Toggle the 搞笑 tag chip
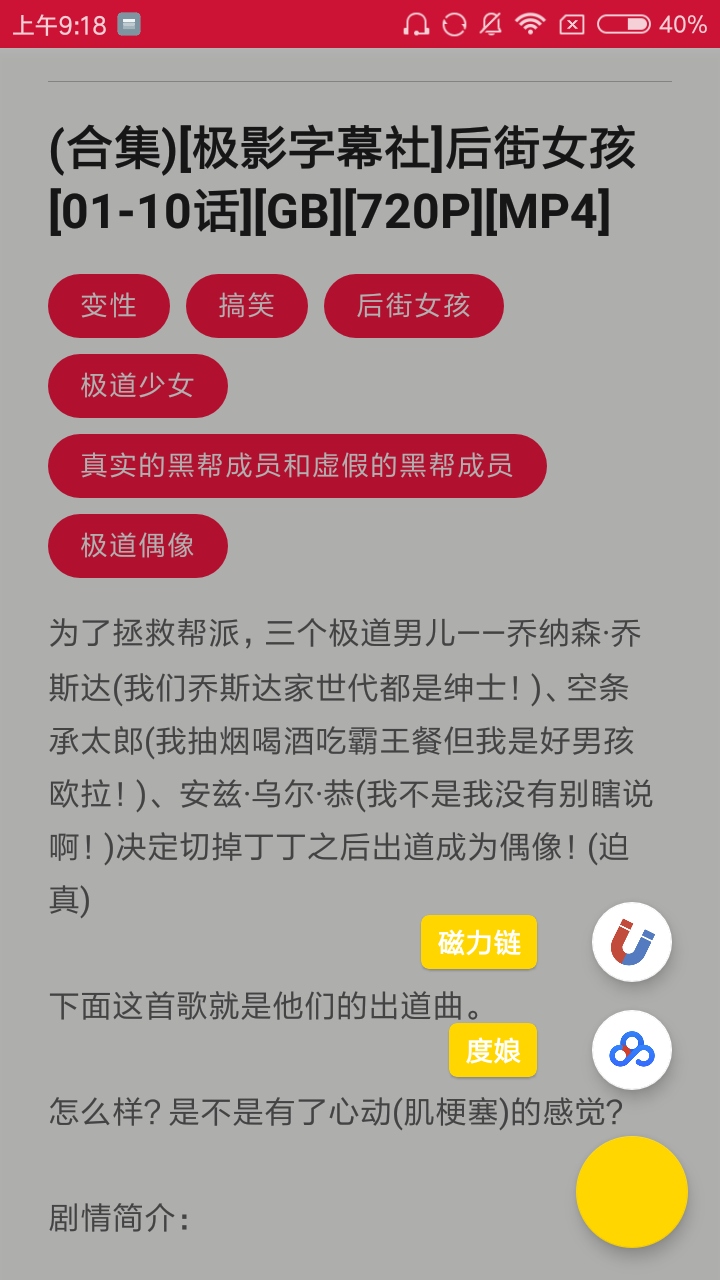Image resolution: width=720 pixels, height=1280 pixels. click(x=246, y=306)
